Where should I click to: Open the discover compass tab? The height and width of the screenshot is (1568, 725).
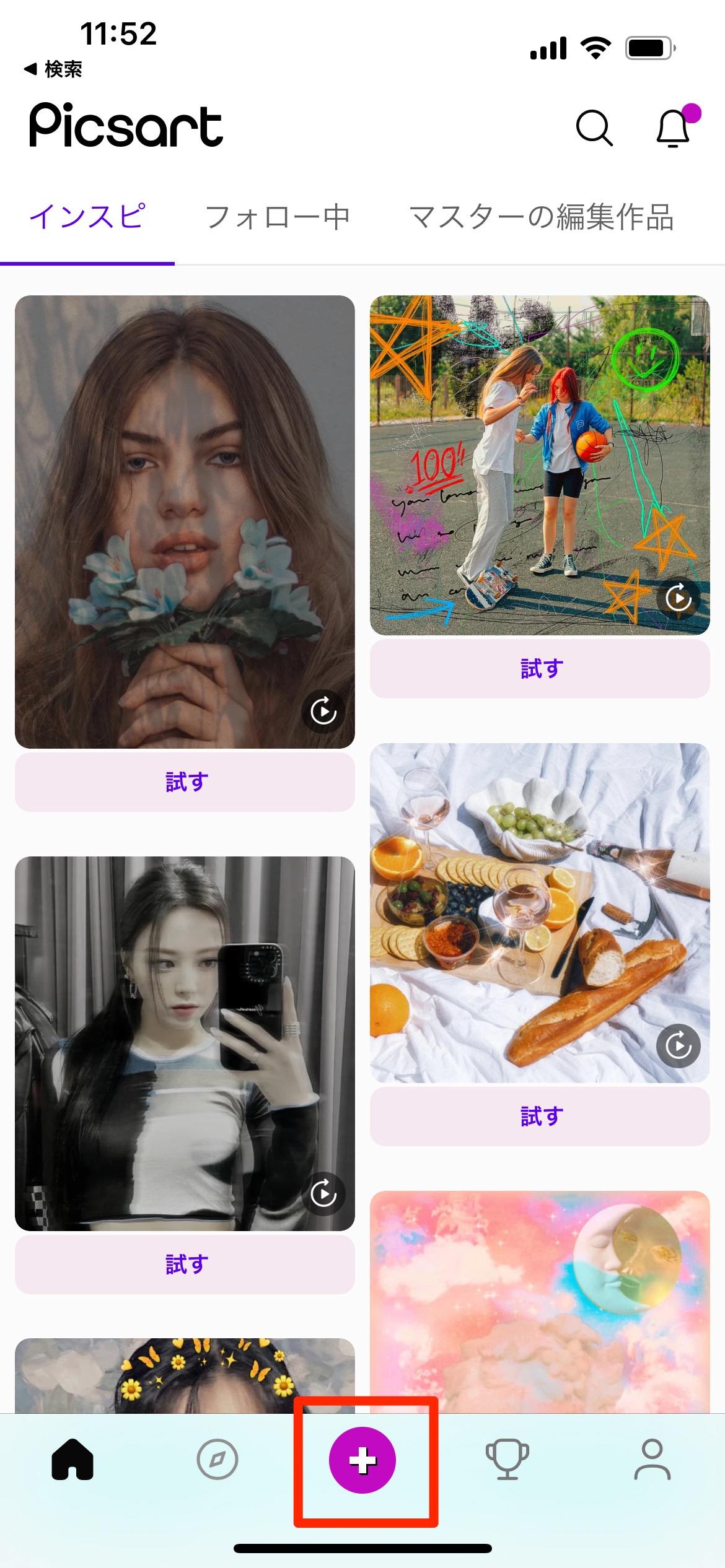pyautogui.click(x=217, y=1460)
